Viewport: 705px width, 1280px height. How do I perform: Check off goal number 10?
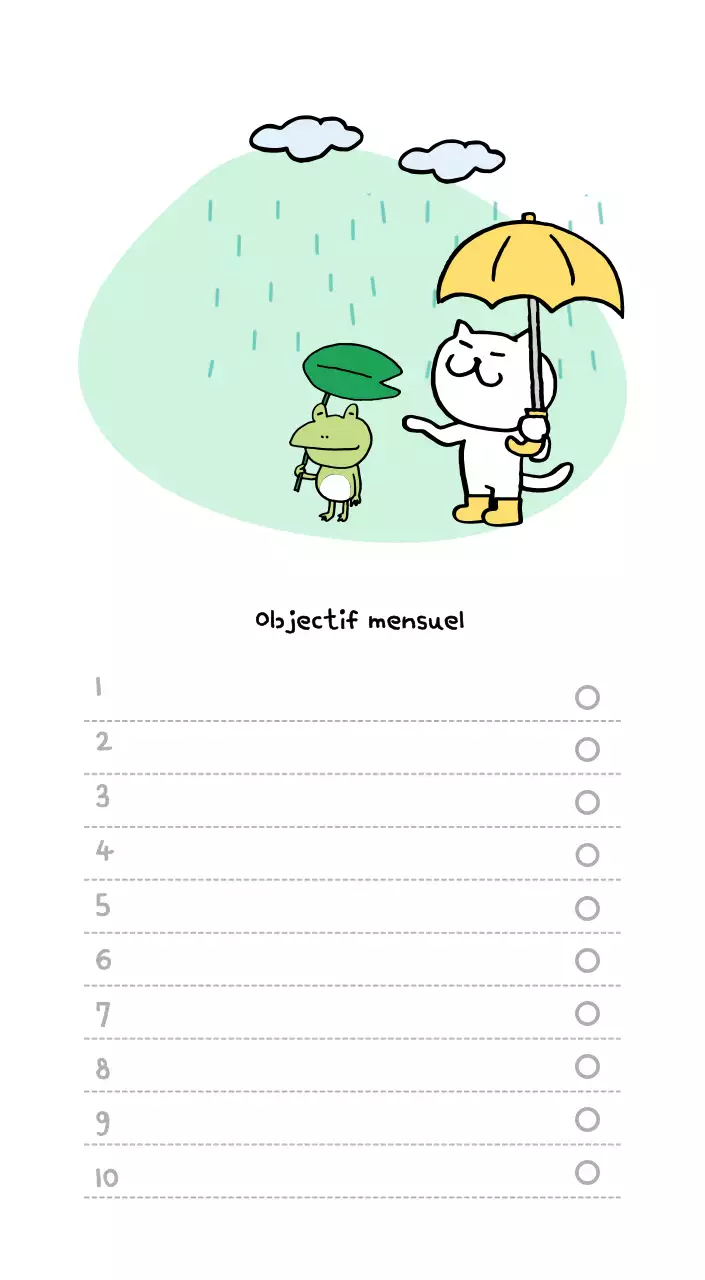tap(587, 1172)
